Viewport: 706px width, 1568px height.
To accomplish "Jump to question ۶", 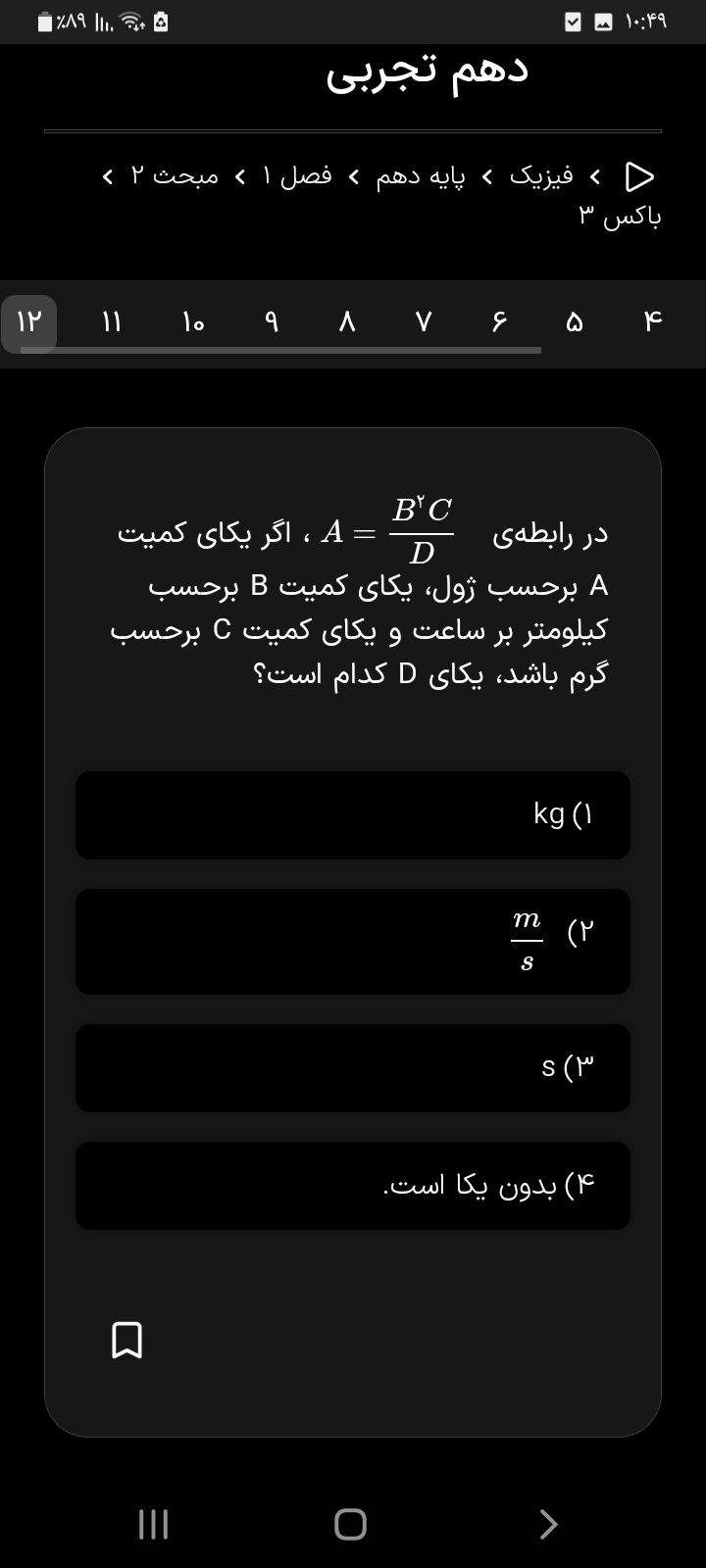I will tap(499, 321).
